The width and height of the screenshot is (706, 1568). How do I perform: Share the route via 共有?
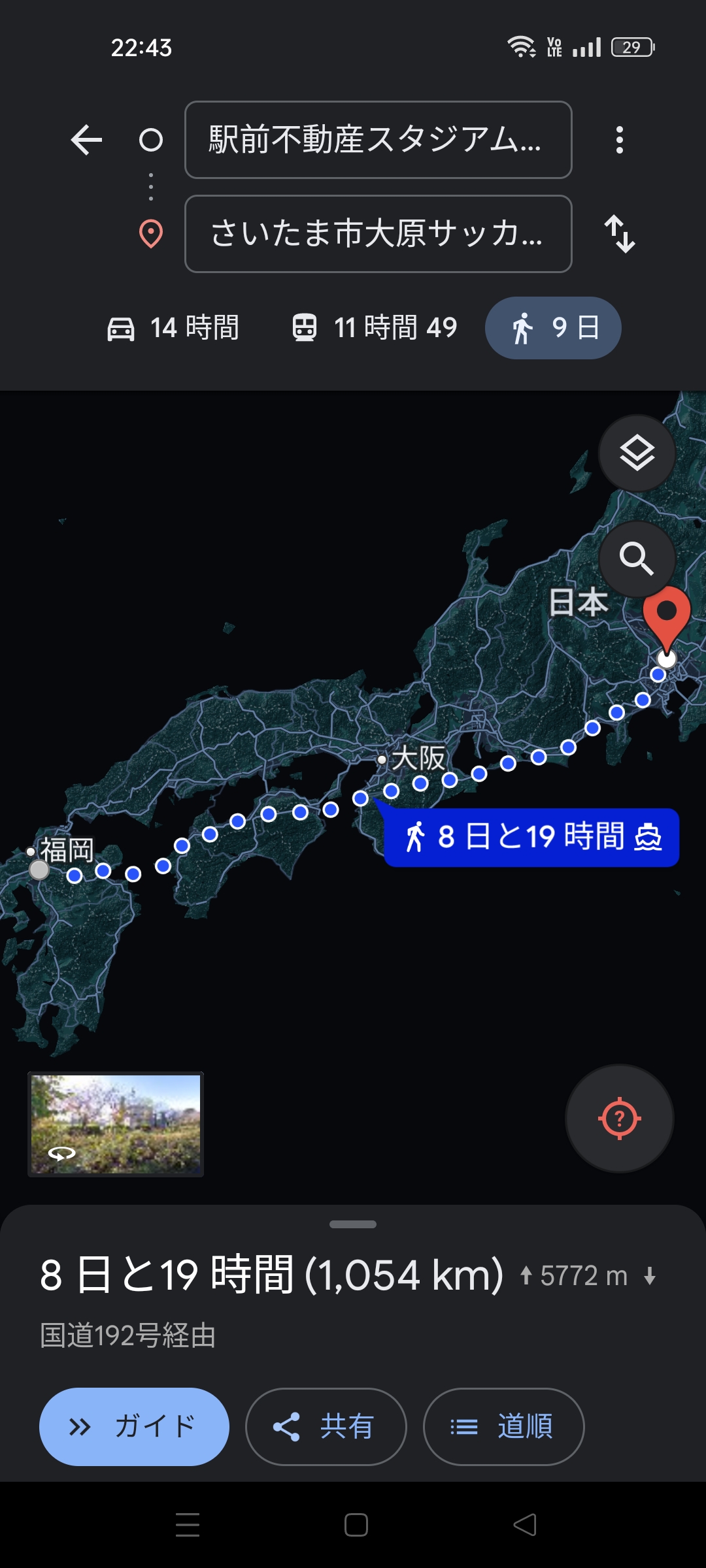point(326,1426)
